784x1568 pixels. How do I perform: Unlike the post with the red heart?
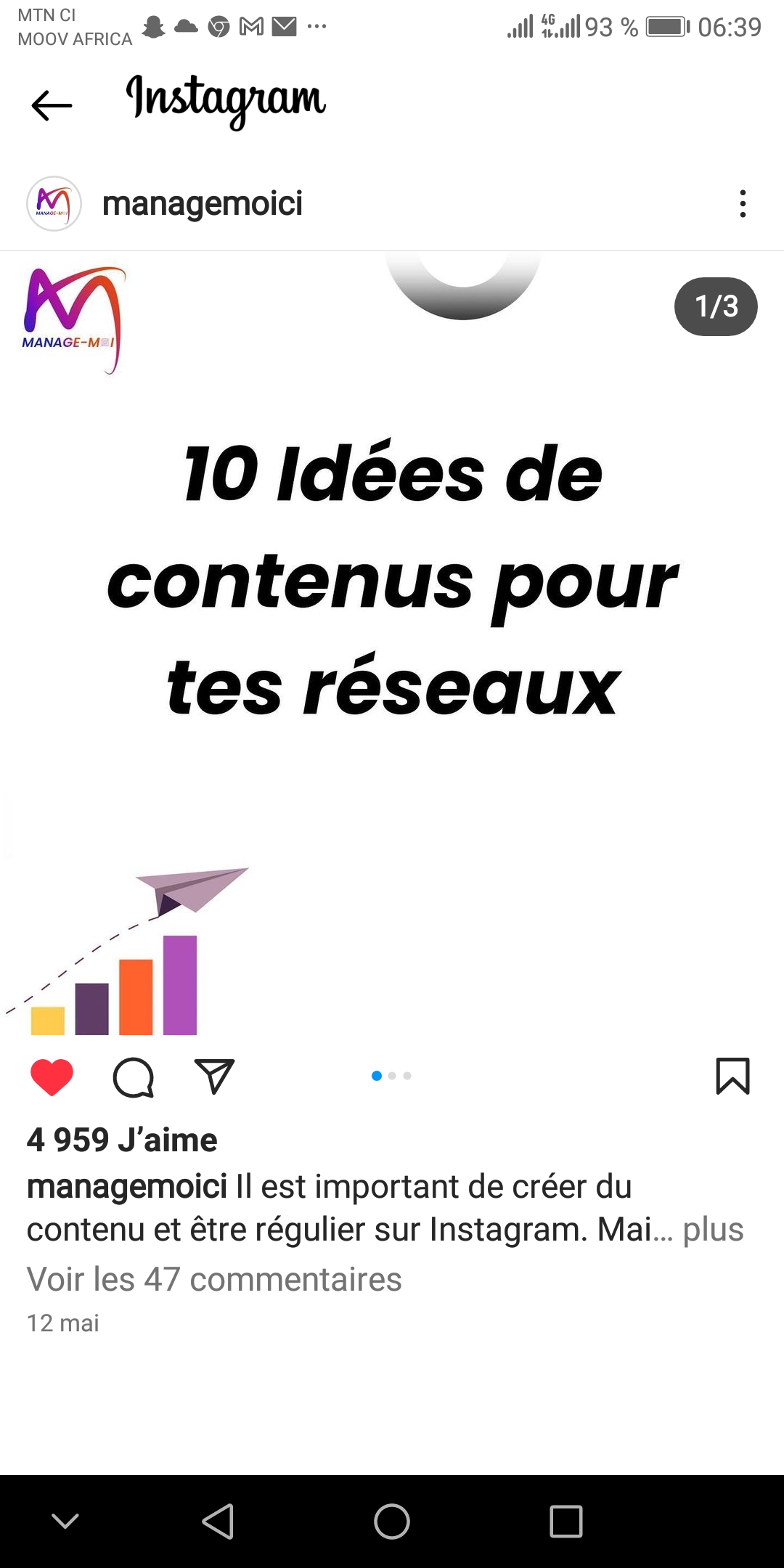pyautogui.click(x=52, y=1077)
